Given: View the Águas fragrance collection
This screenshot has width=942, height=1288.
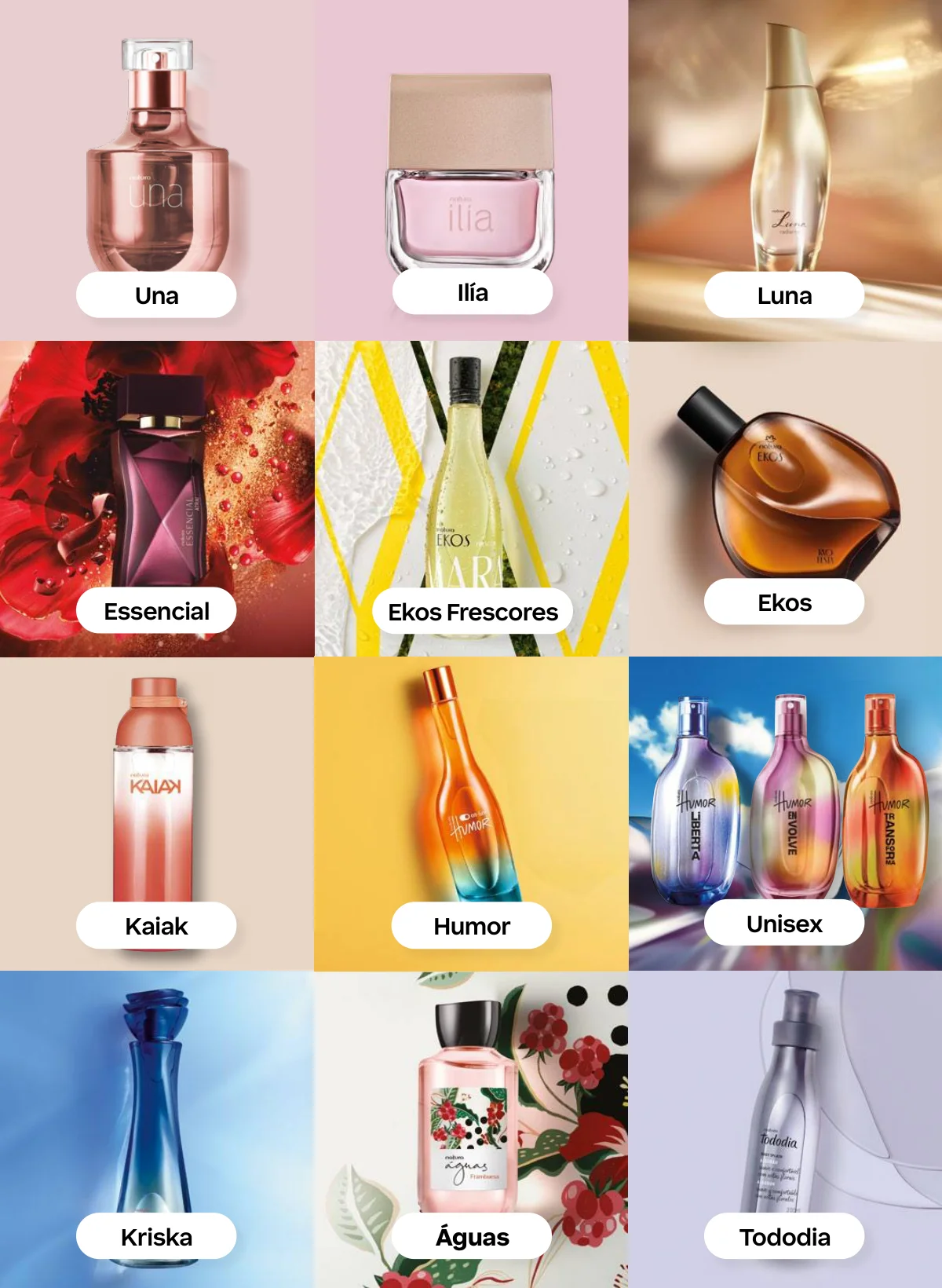Looking at the screenshot, I should (472, 1236).
